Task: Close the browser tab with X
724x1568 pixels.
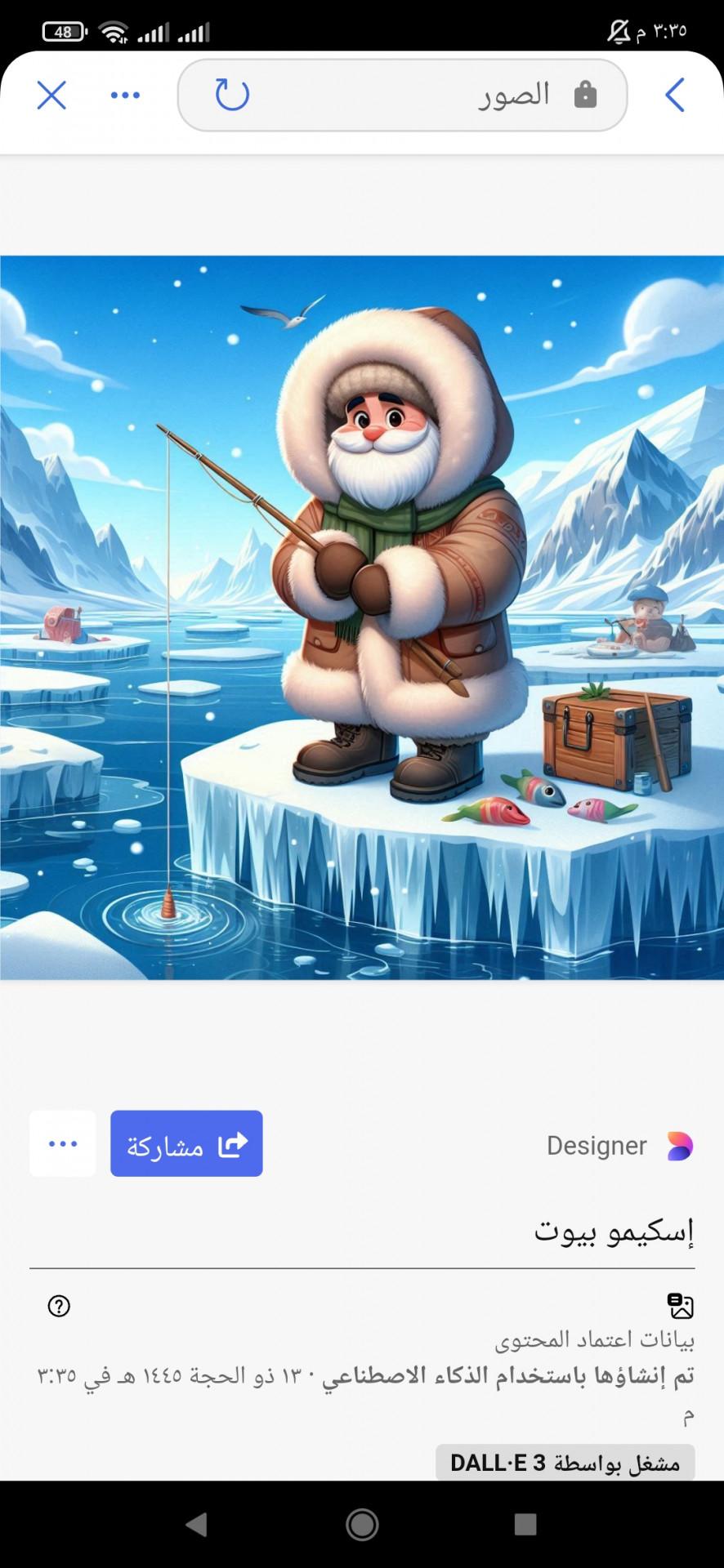Action: [51, 96]
